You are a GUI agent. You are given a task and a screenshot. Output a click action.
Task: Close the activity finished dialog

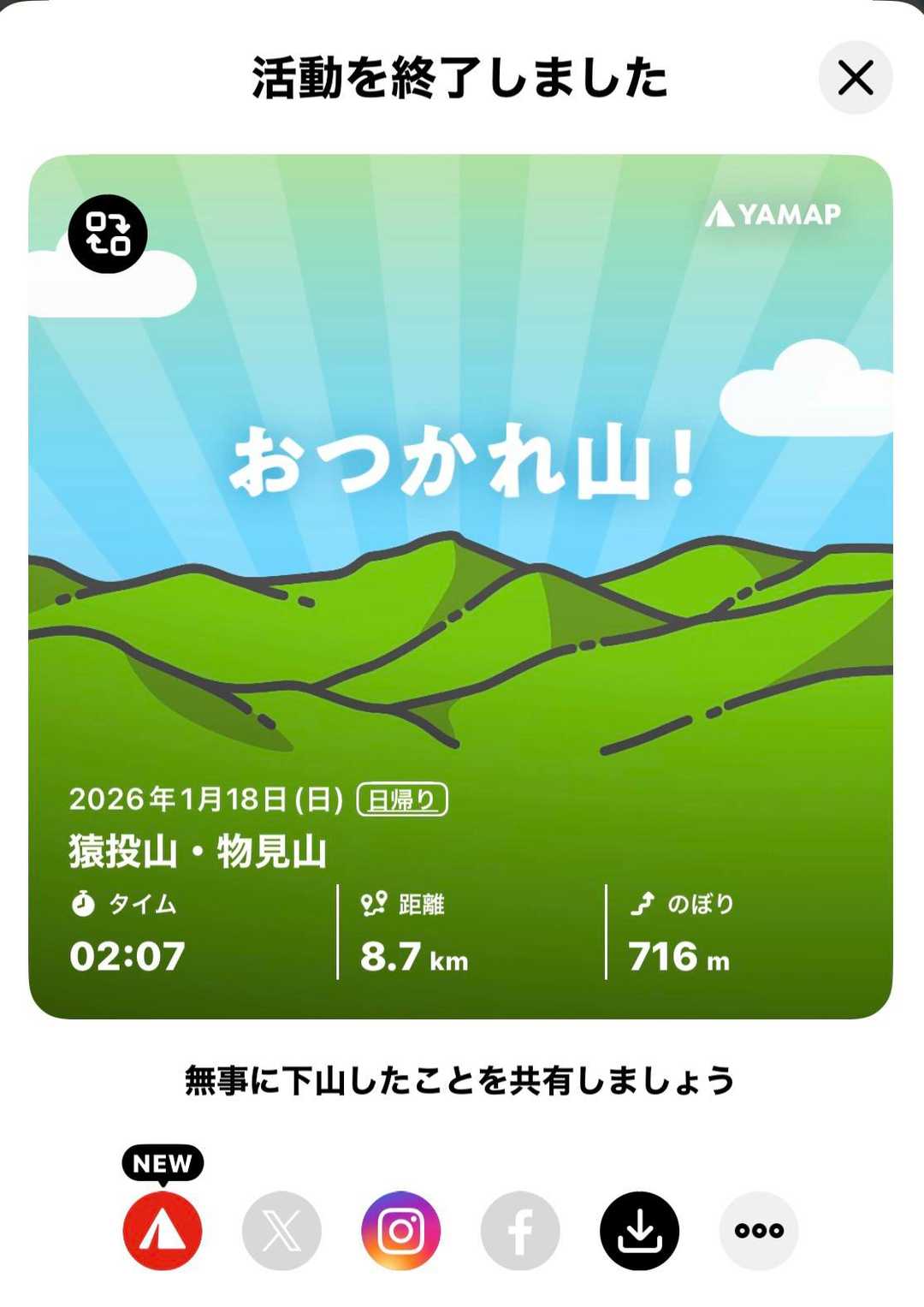855,78
